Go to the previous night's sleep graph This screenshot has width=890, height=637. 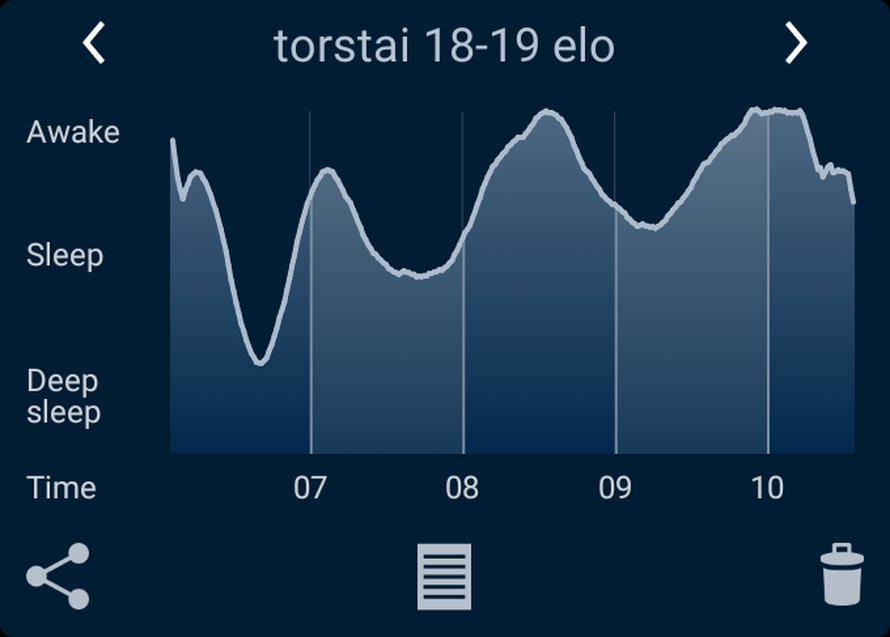[x=94, y=44]
